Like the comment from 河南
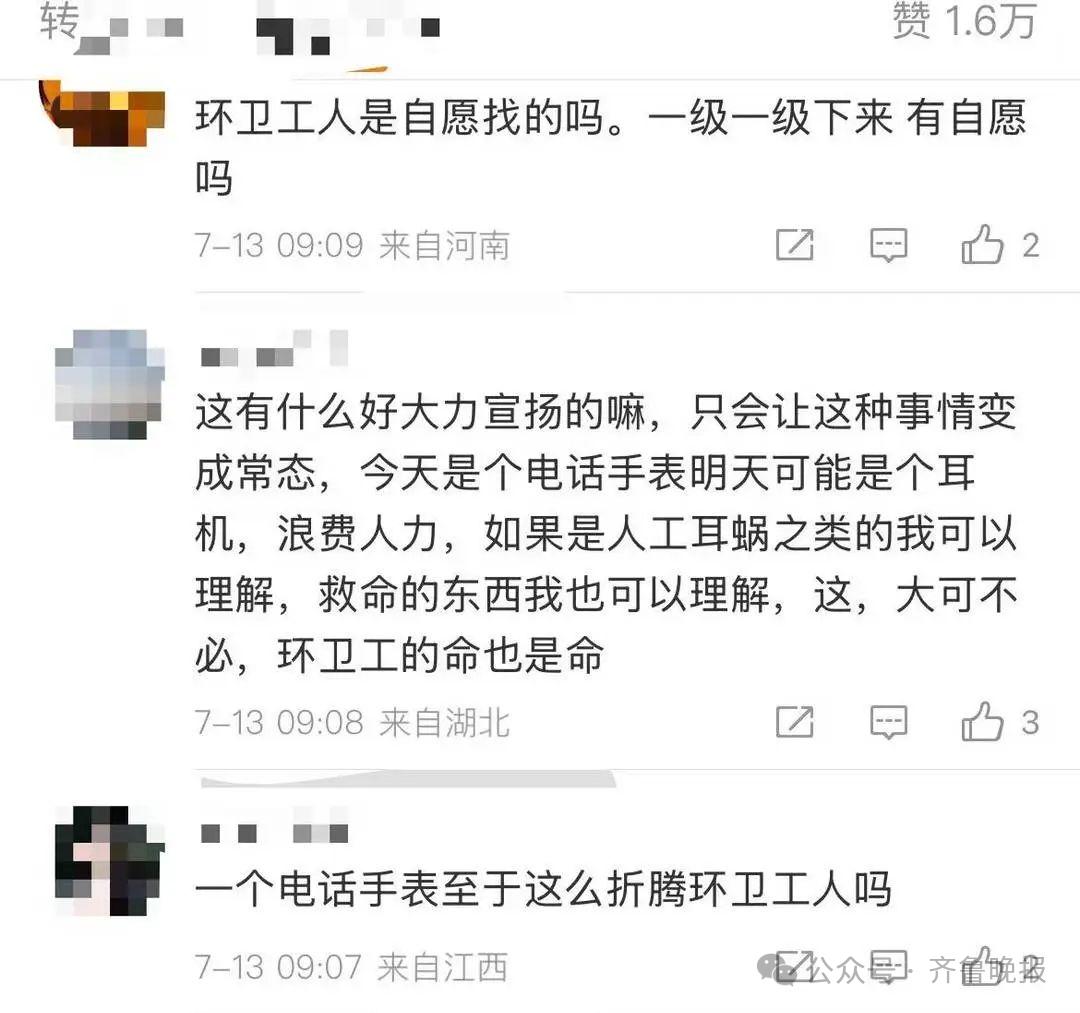The width and height of the screenshot is (1080, 1013). (x=983, y=245)
